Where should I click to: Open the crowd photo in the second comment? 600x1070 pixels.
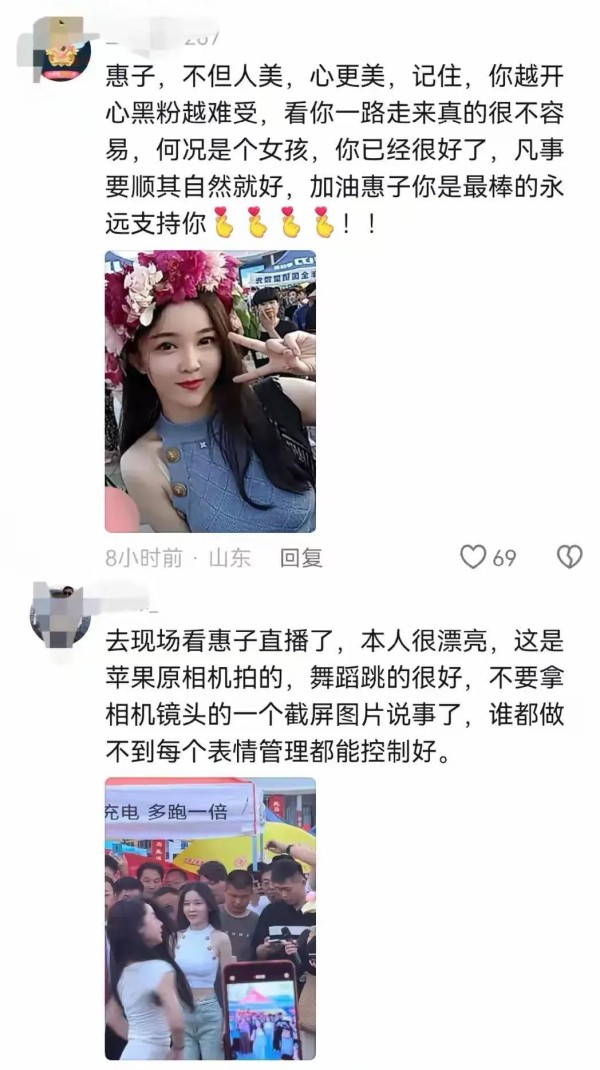[x=210, y=918]
